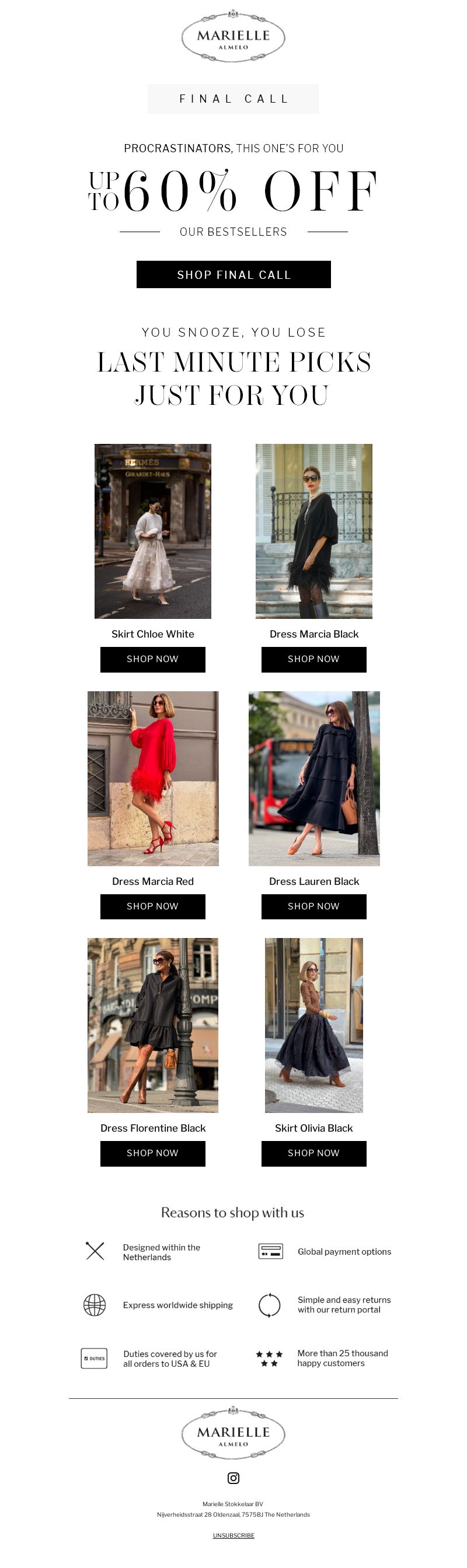
Task: Shop now for Dress Lauren Black
Action: [x=313, y=907]
